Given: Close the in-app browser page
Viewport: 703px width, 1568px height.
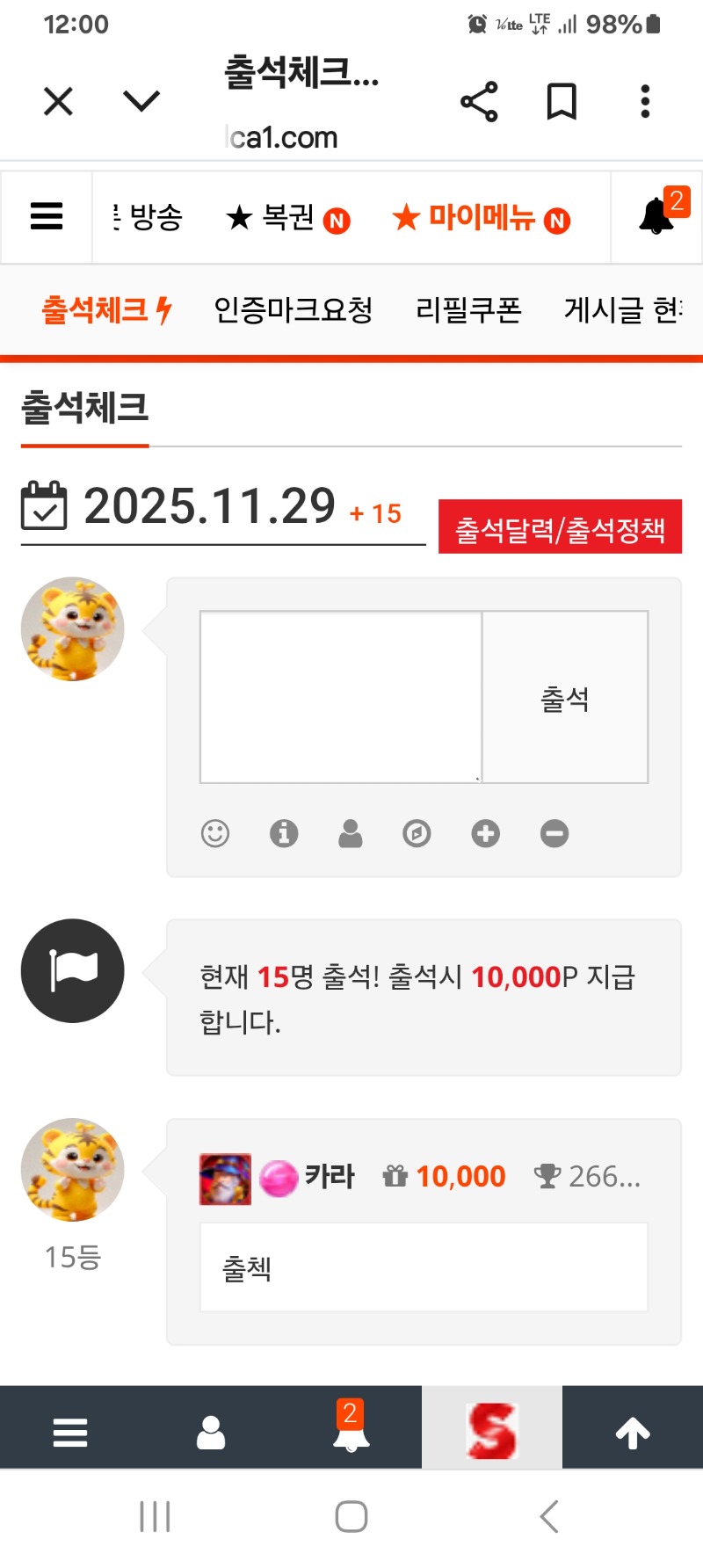Looking at the screenshot, I should 58,102.
